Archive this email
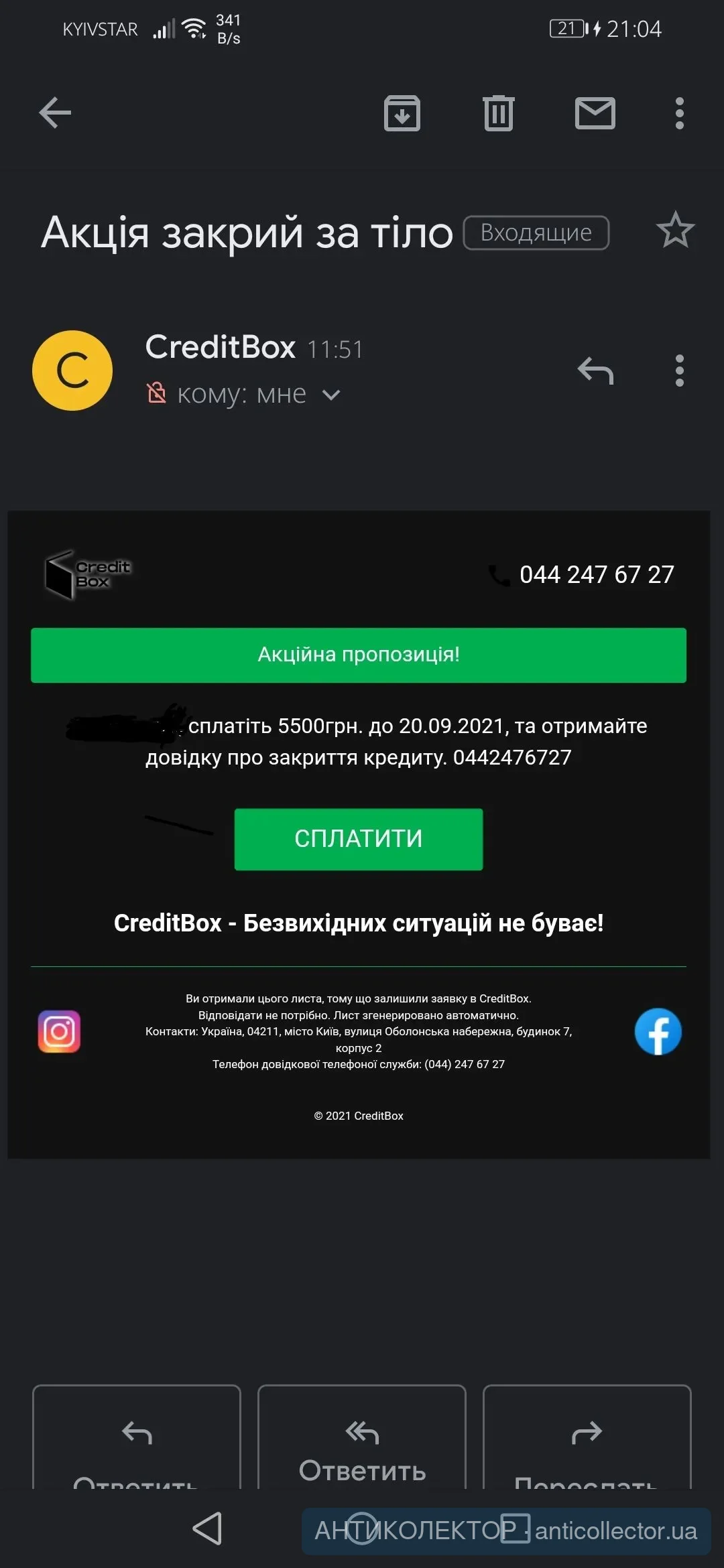This screenshot has width=724, height=1568. (x=402, y=113)
